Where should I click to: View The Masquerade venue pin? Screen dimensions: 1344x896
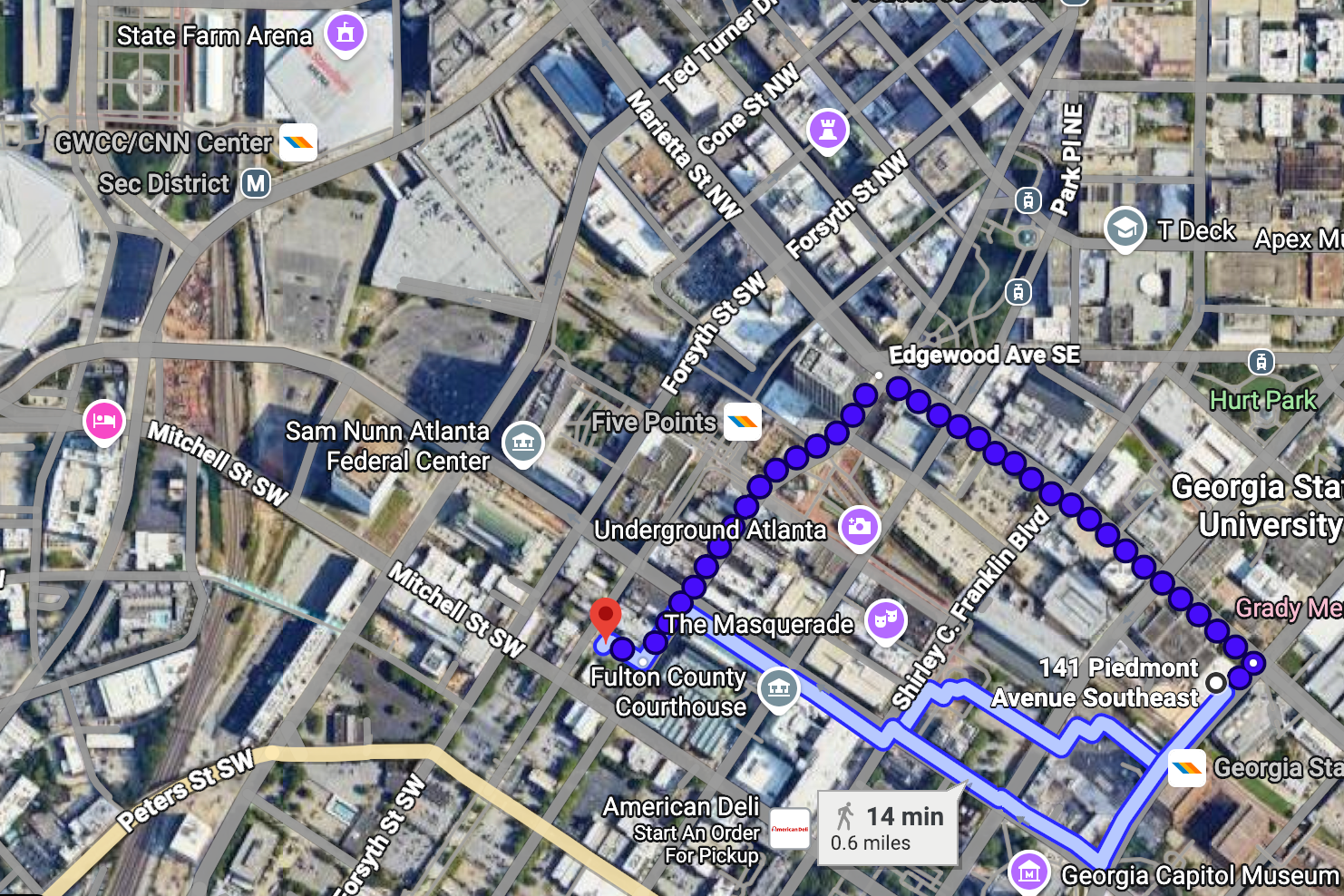tap(885, 620)
